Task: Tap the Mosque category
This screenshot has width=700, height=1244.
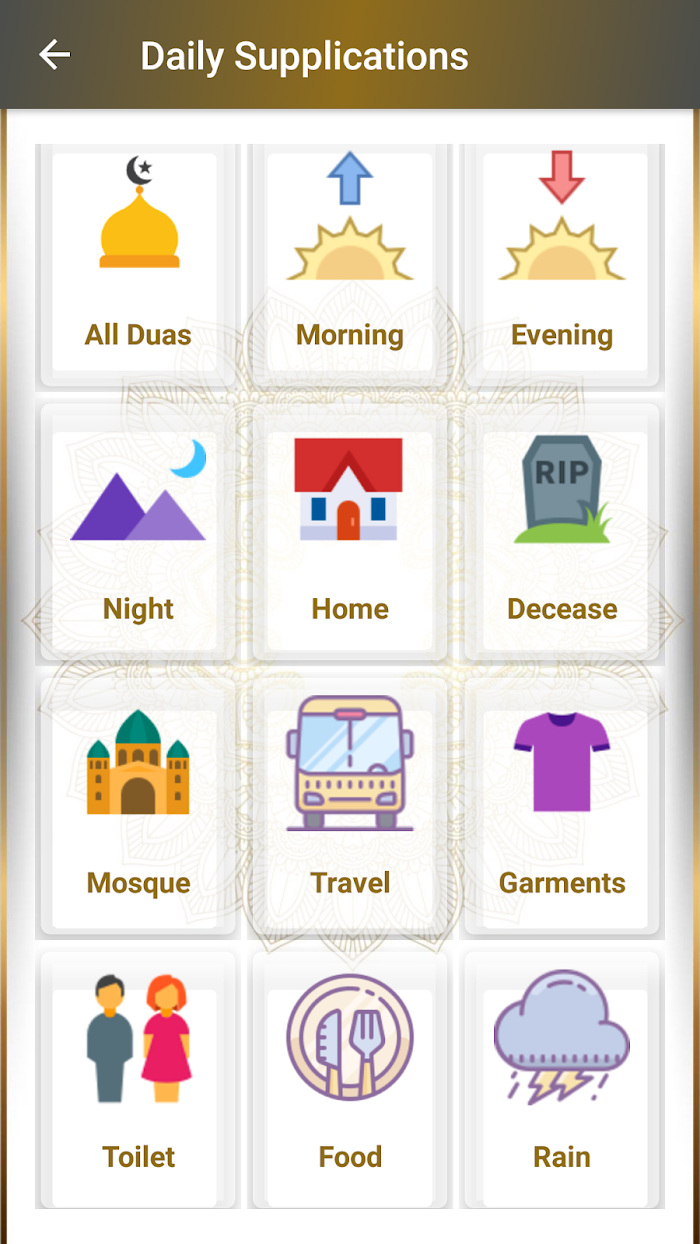Action: coord(137,806)
